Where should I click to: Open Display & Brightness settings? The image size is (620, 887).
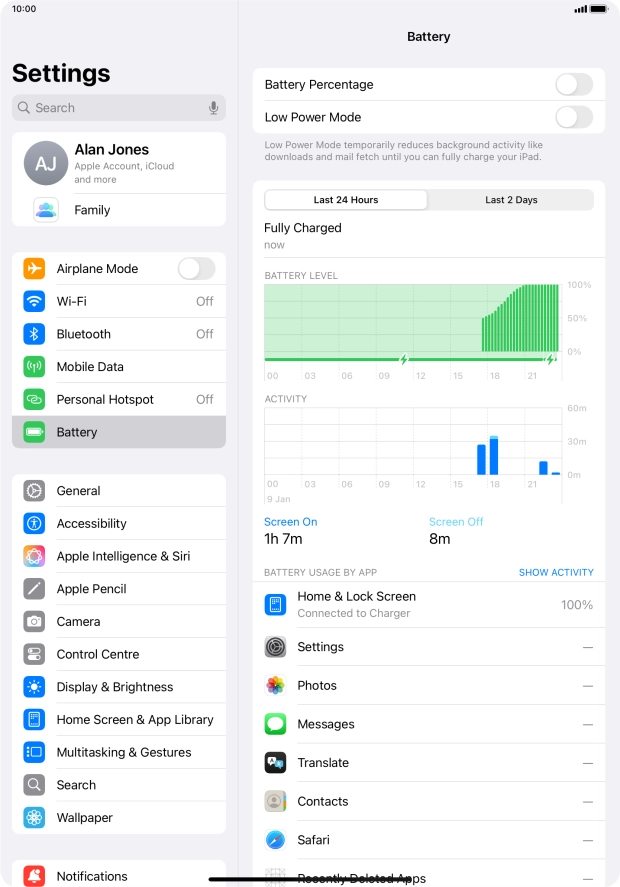coord(119,687)
